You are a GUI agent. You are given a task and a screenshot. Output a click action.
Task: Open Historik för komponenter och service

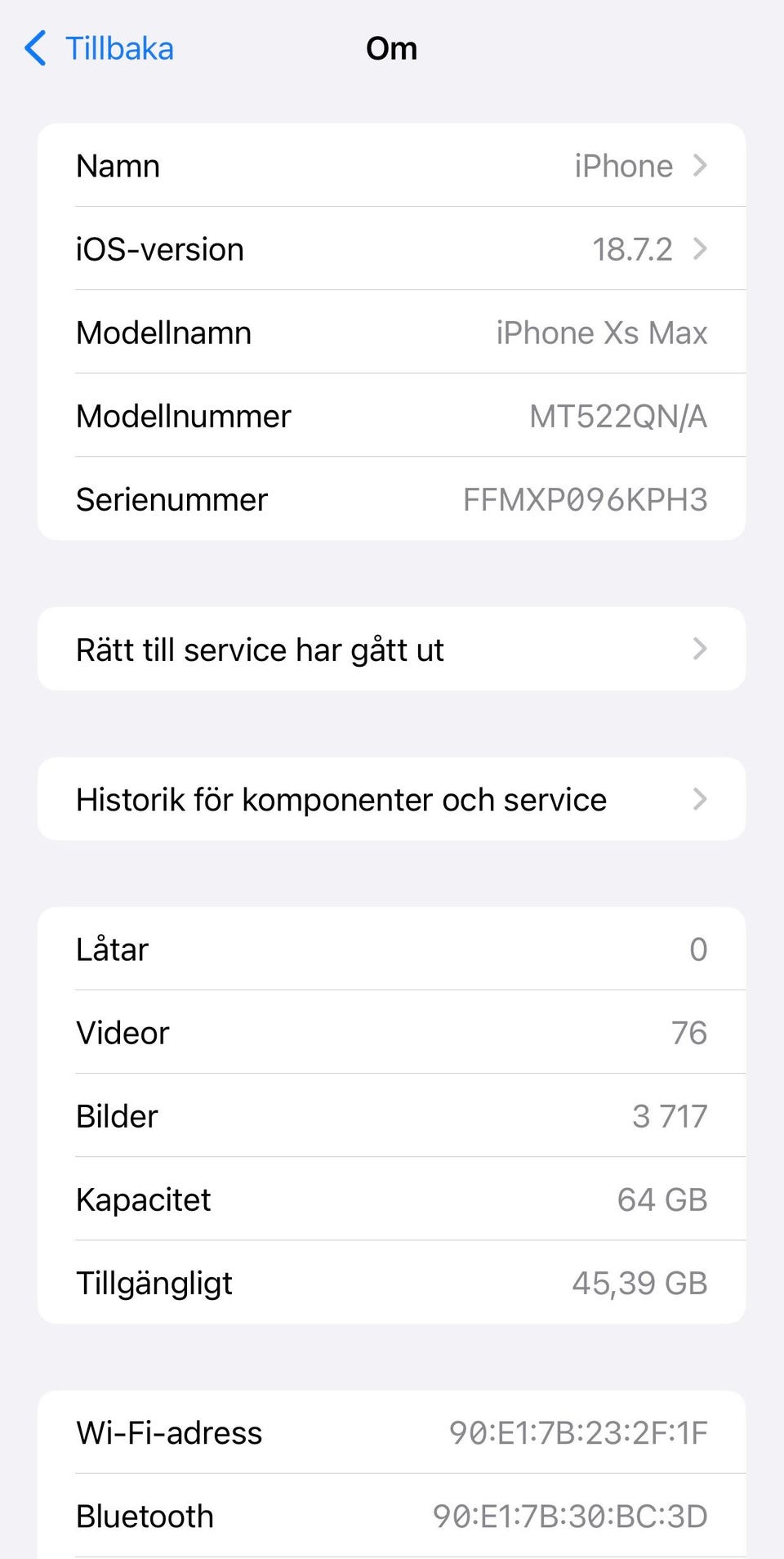pyautogui.click(x=392, y=799)
